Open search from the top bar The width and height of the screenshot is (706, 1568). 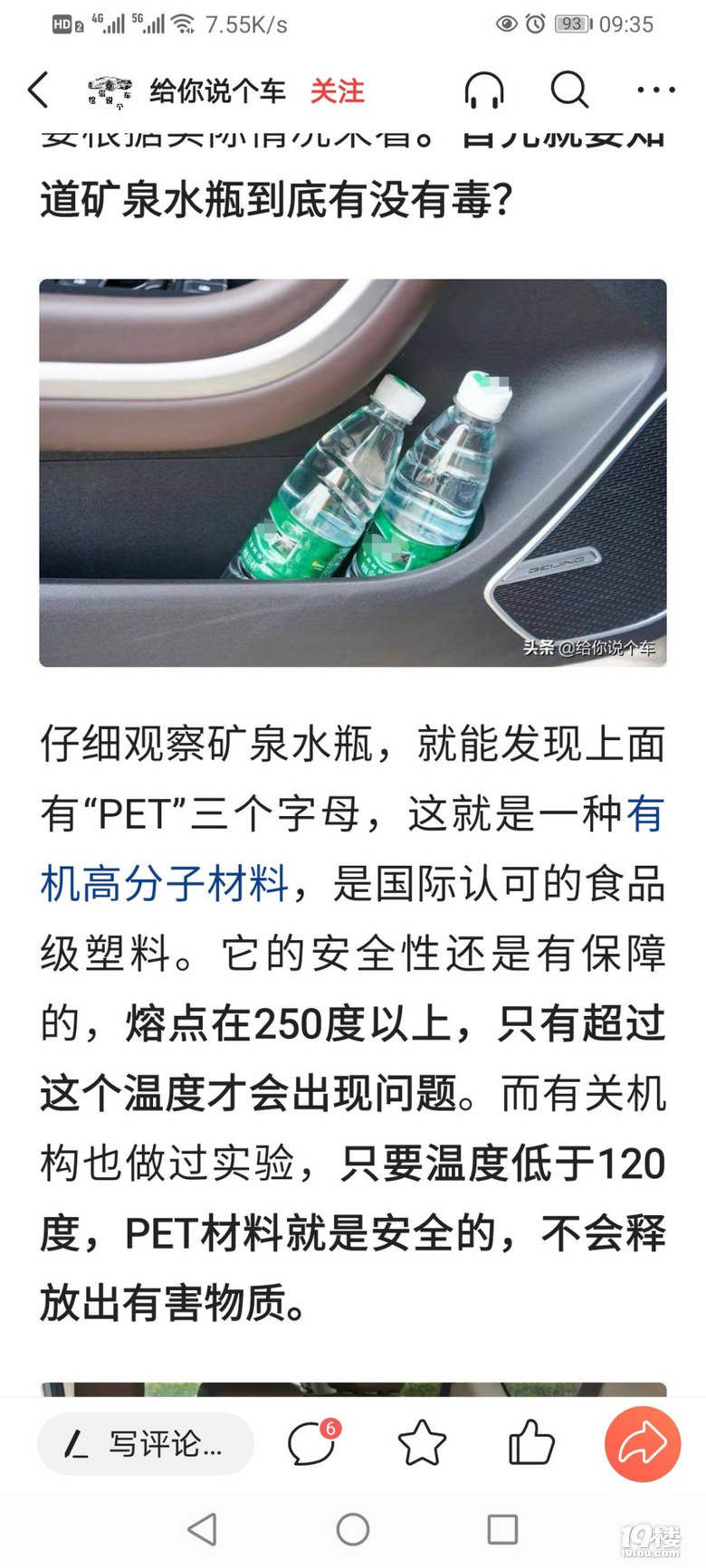569,90
